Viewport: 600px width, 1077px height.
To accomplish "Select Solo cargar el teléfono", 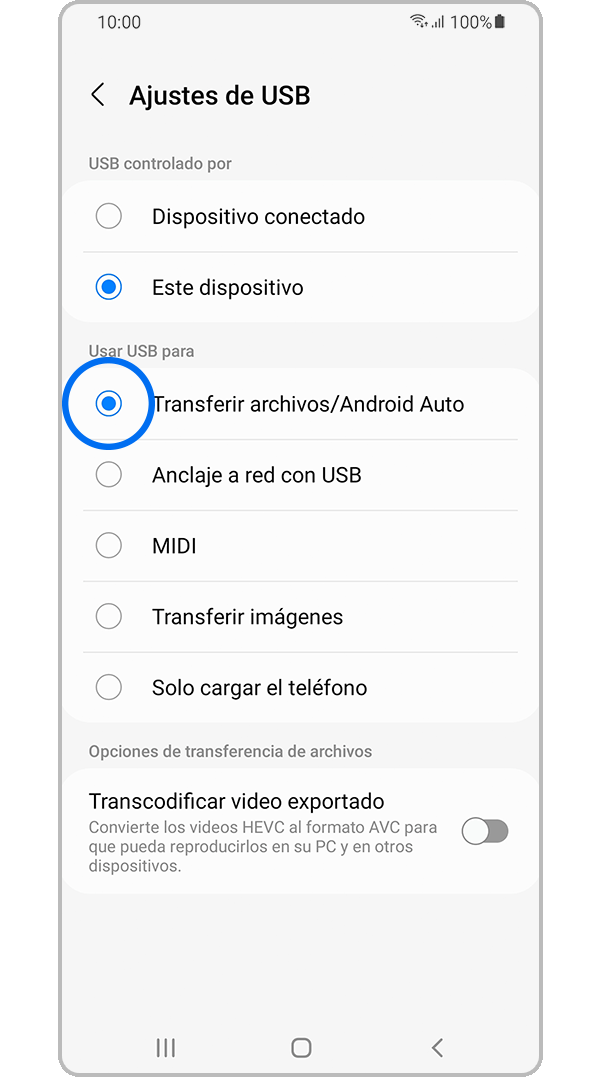I will coord(109,688).
